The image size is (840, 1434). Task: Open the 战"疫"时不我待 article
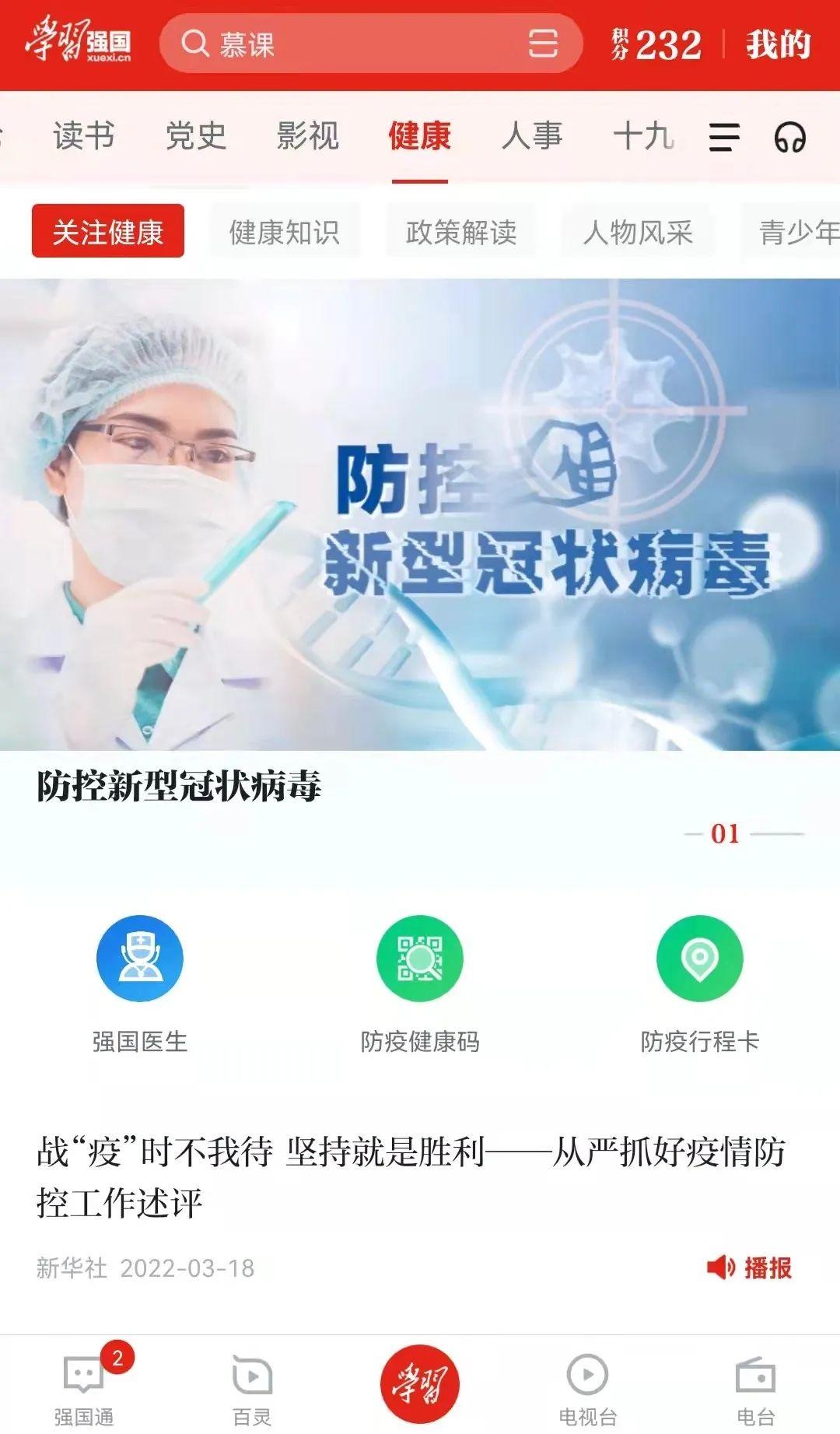(411, 1176)
